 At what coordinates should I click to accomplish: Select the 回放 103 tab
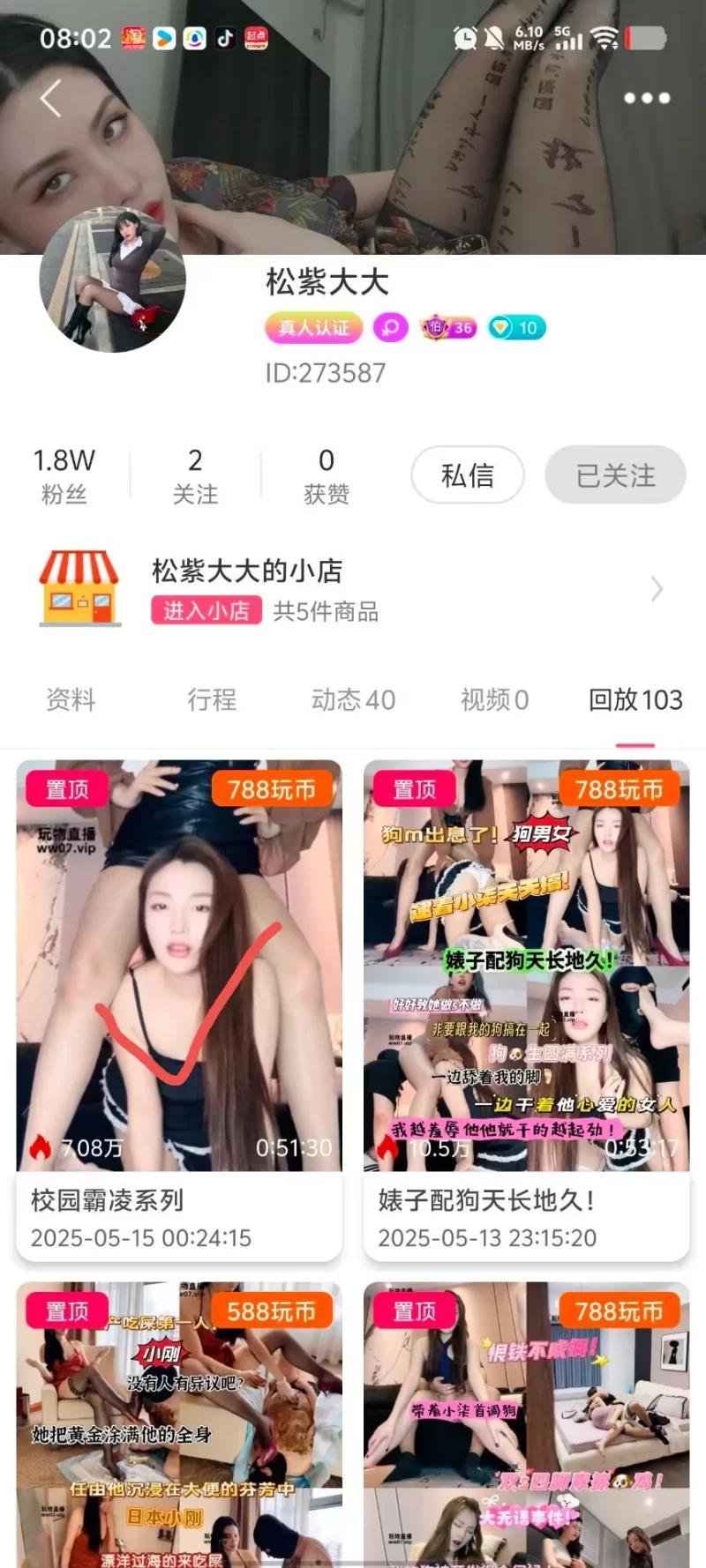coord(635,700)
